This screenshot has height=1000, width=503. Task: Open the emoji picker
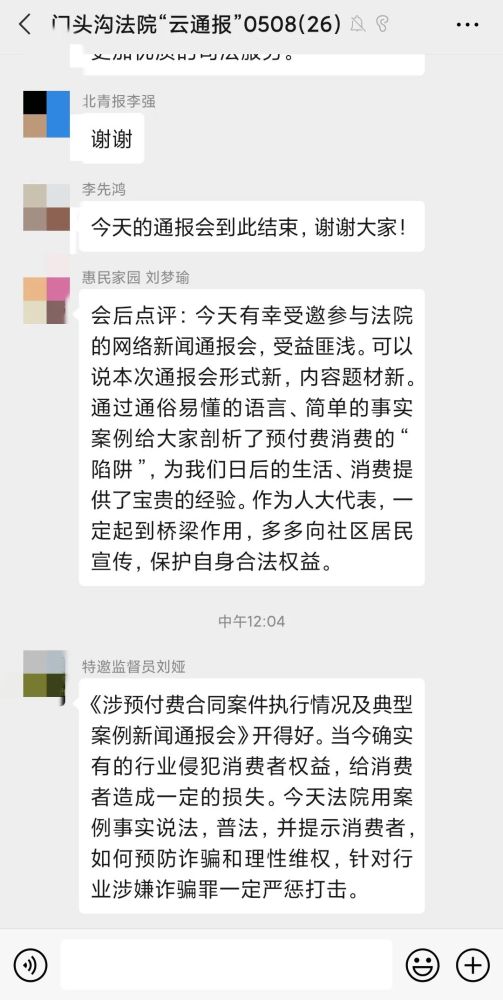[x=422, y=964]
